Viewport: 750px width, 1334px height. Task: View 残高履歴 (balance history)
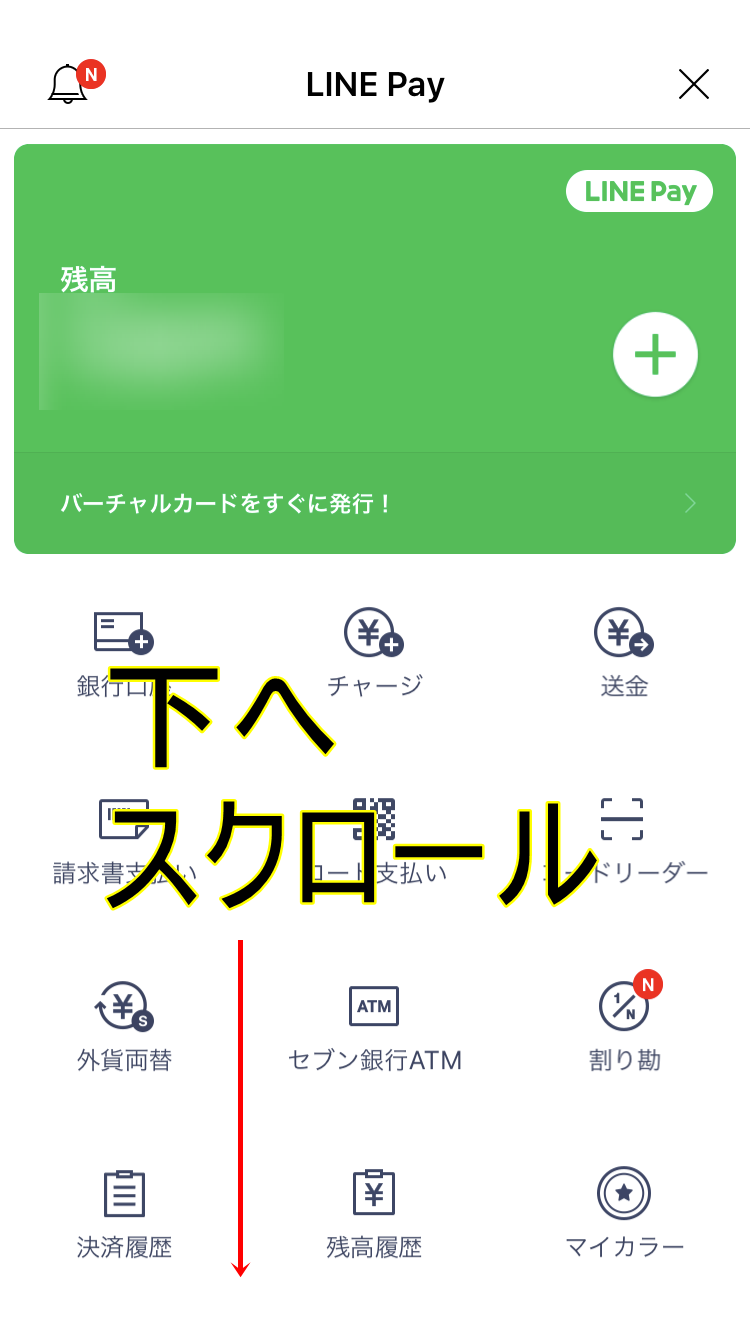375,1212
